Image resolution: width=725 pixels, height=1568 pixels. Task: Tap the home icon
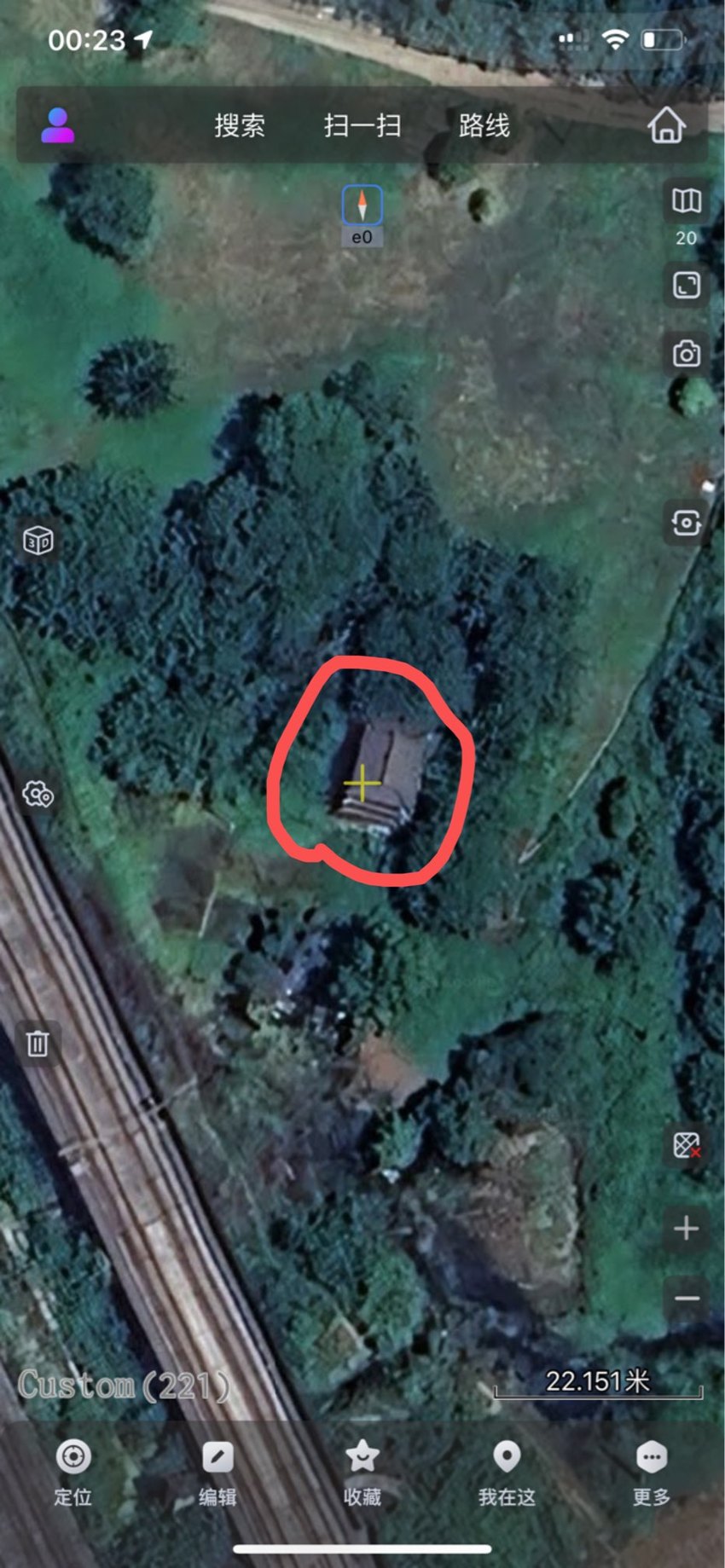click(667, 125)
